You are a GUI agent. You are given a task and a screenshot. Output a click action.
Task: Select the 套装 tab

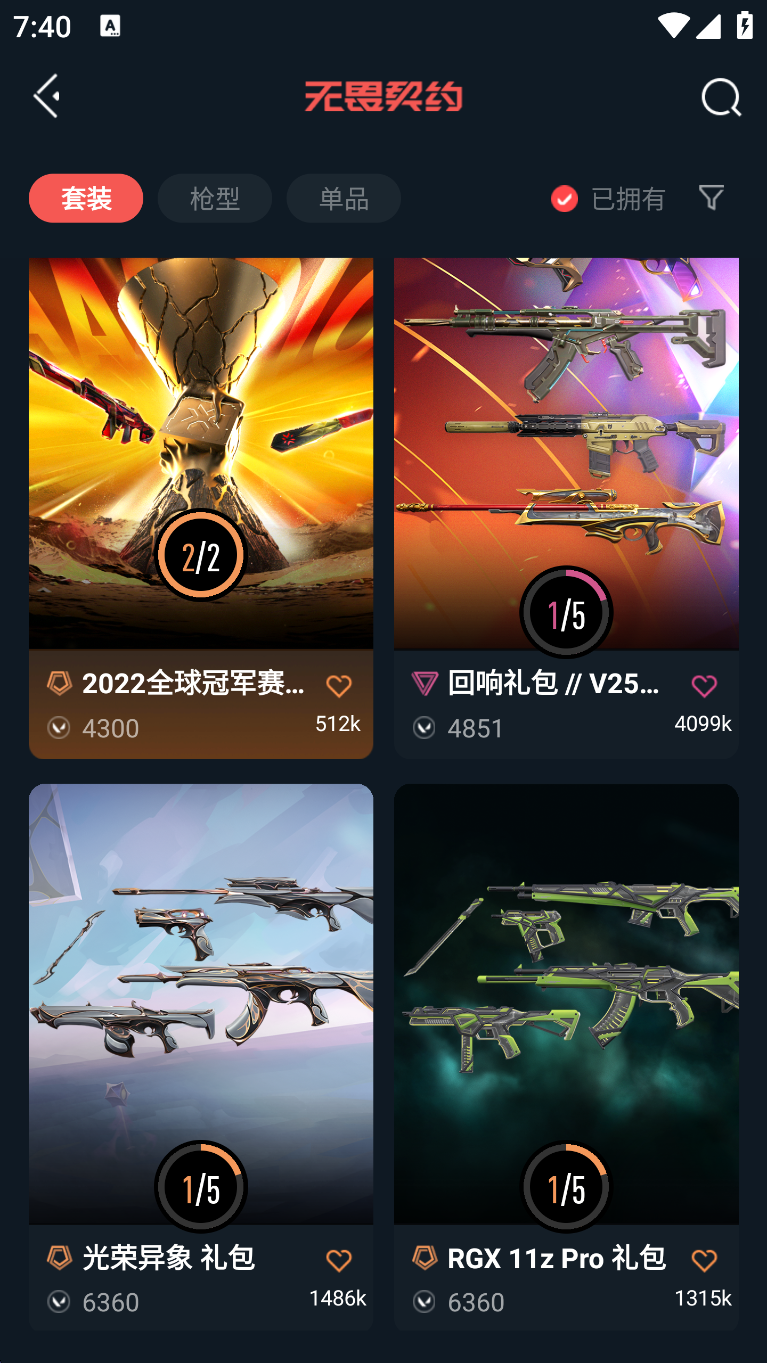(x=86, y=198)
